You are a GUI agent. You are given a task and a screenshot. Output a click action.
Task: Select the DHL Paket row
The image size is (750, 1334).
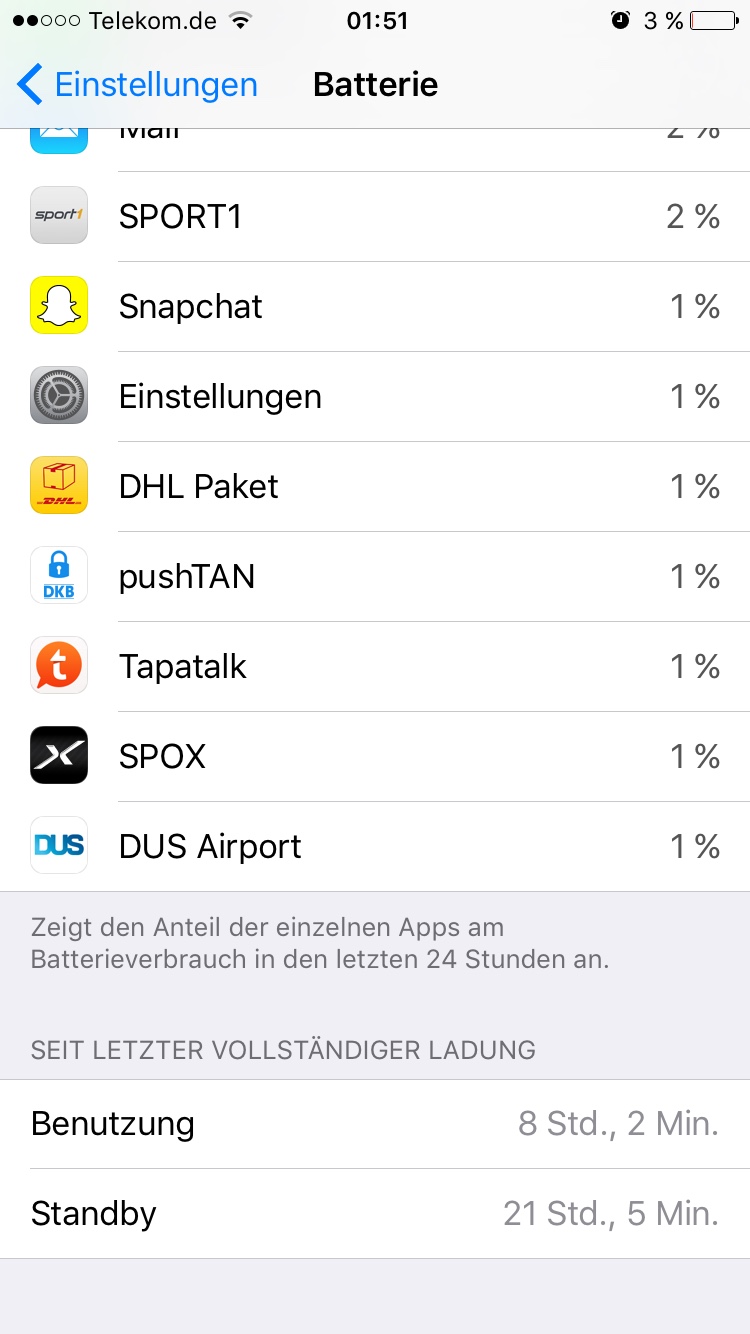pos(375,486)
